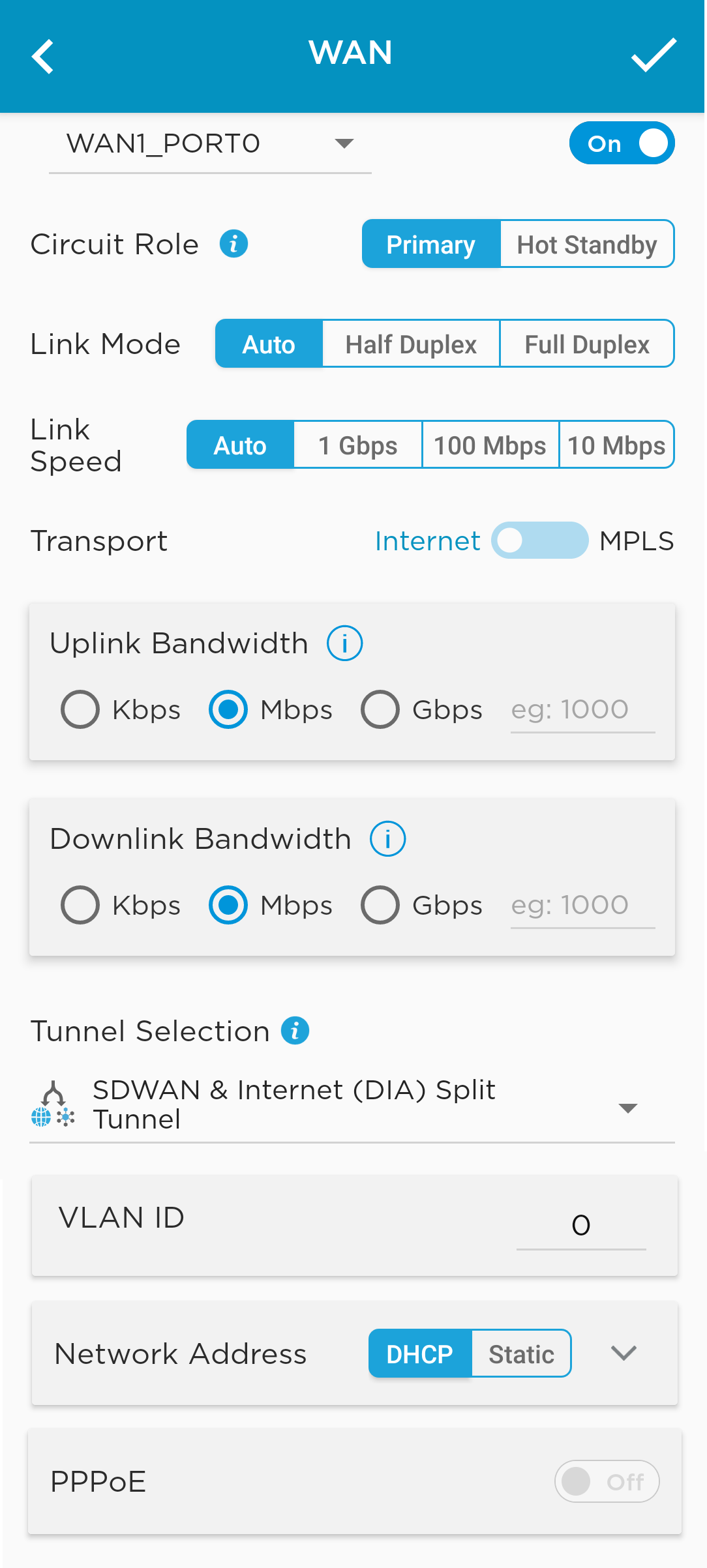This screenshot has height=1568, width=707.
Task: Switch Circuit Role to Hot Standby
Action: tap(586, 244)
